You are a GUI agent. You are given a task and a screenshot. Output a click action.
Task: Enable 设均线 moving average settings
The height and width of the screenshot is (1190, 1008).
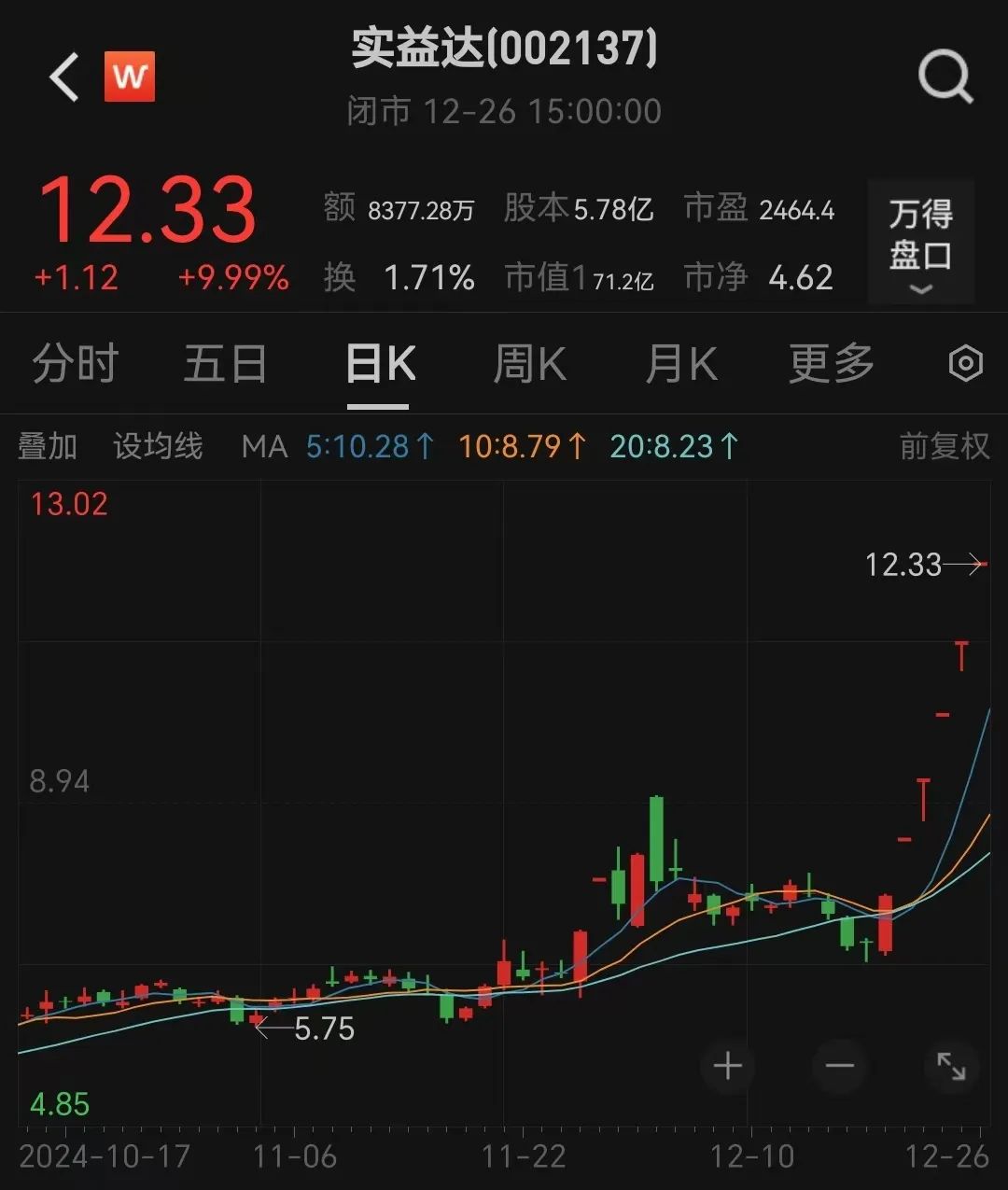point(157,446)
